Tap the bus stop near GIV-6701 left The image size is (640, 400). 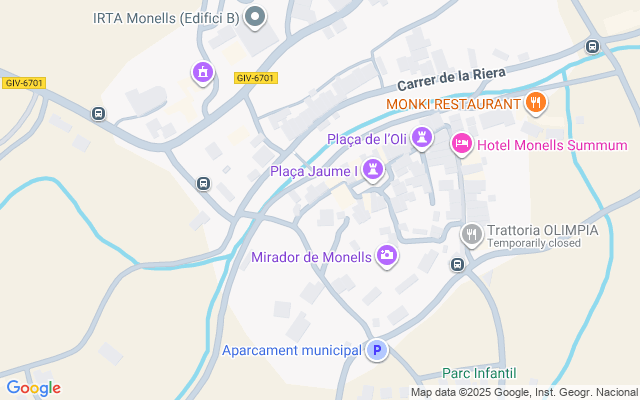[98, 113]
